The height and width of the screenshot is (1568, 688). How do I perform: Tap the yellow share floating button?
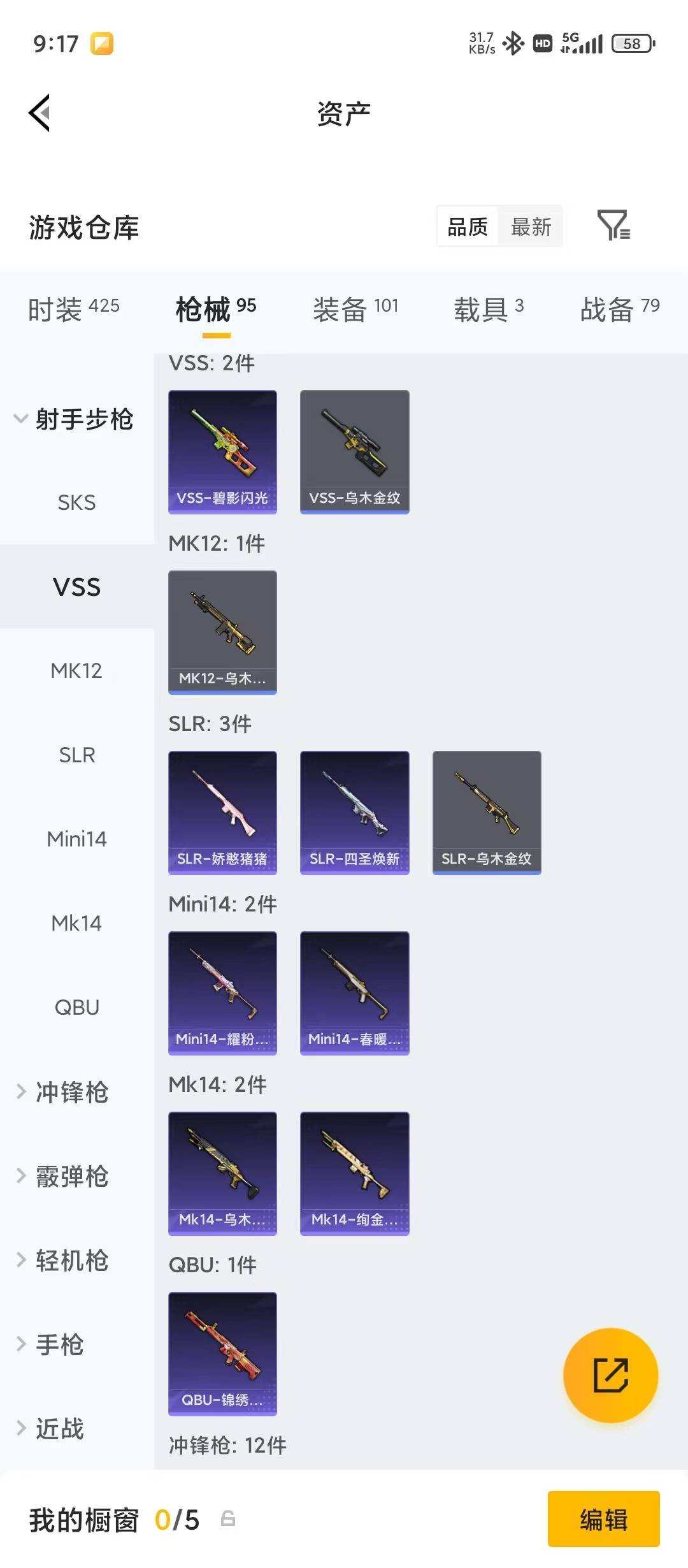pos(610,1375)
